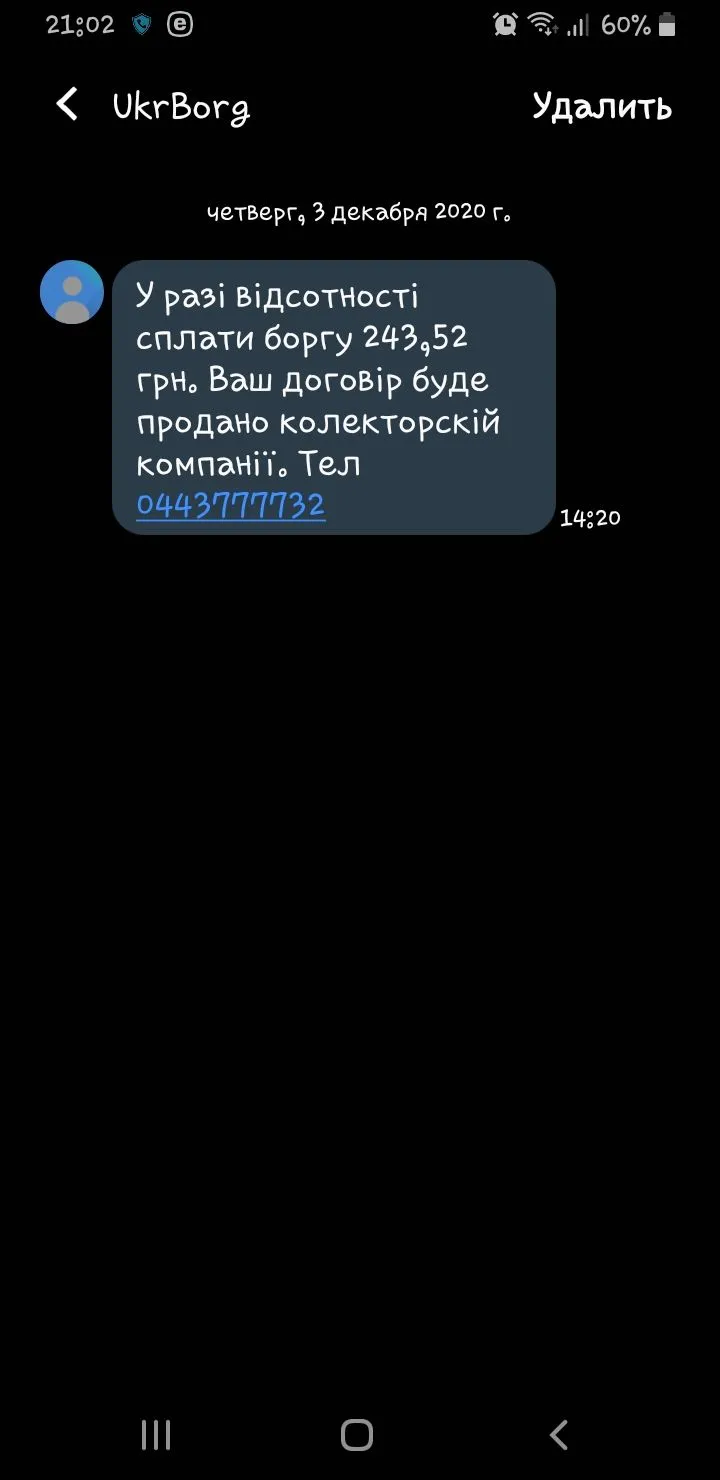Go to home screen via navigation bar
This screenshot has width=720, height=1480.
tap(357, 1435)
